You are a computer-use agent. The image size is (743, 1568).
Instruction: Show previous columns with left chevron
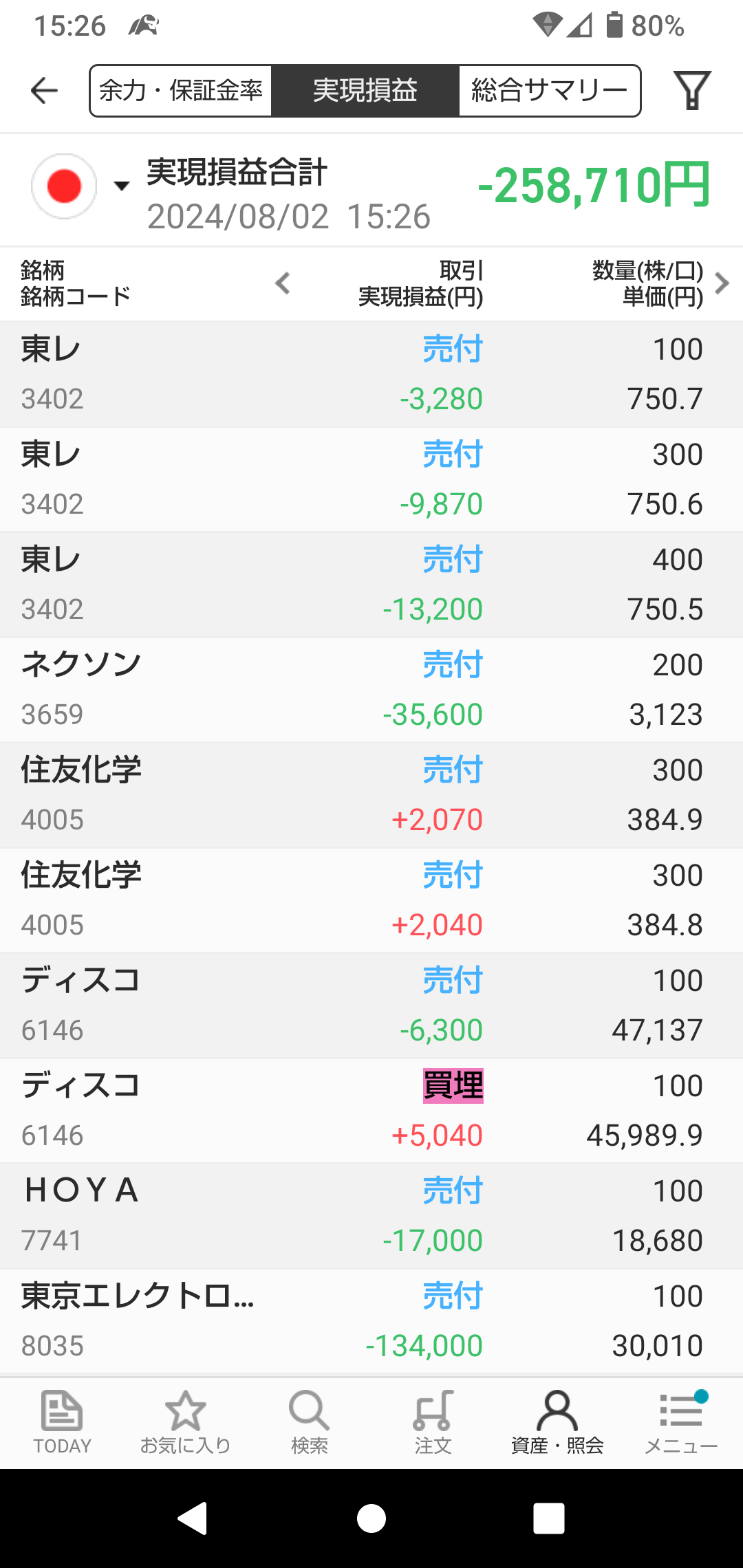point(283,283)
